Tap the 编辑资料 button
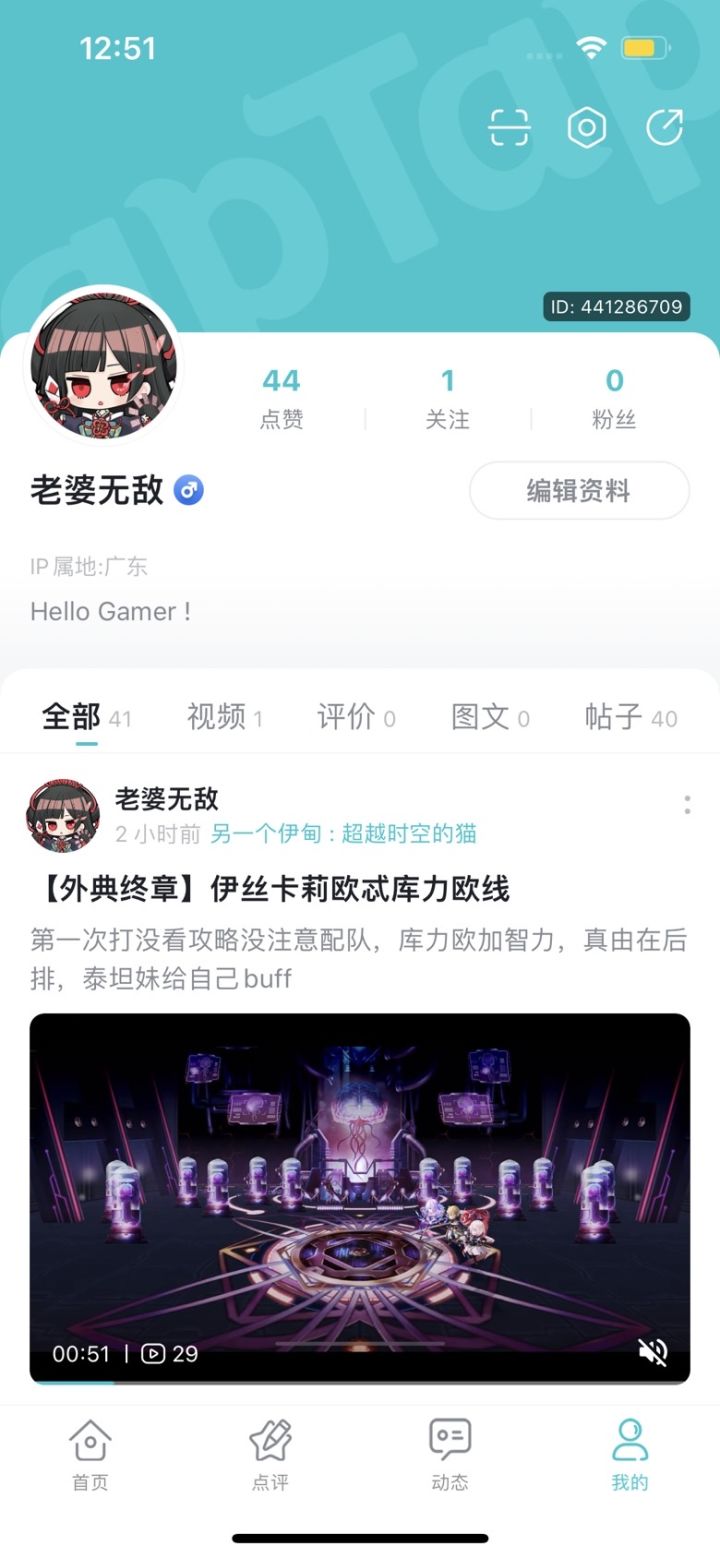The height and width of the screenshot is (1558, 720). click(579, 491)
